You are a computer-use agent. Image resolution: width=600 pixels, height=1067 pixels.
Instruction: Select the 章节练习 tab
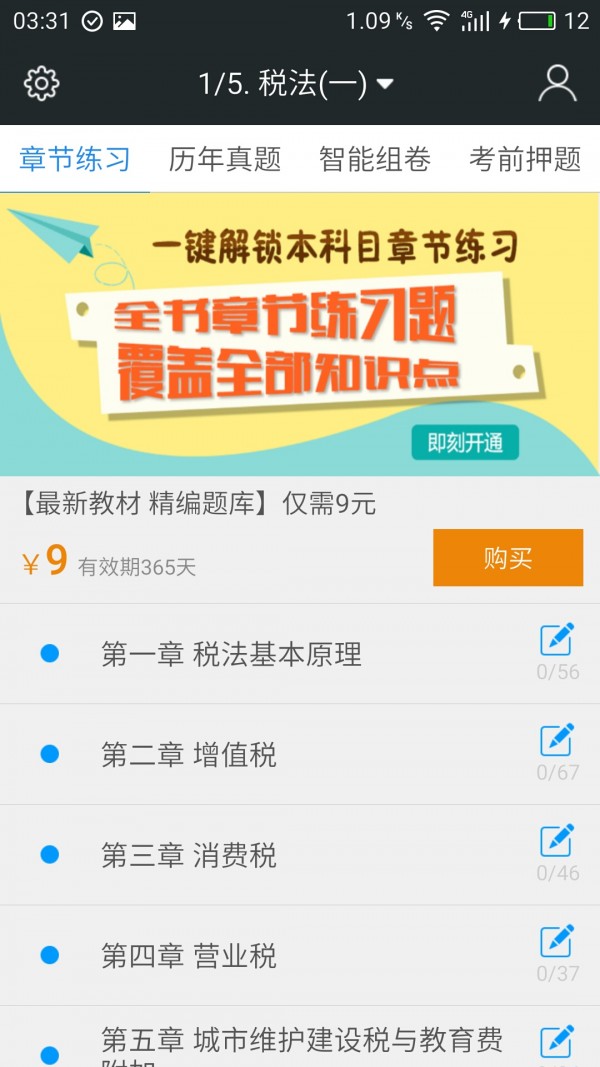click(75, 159)
